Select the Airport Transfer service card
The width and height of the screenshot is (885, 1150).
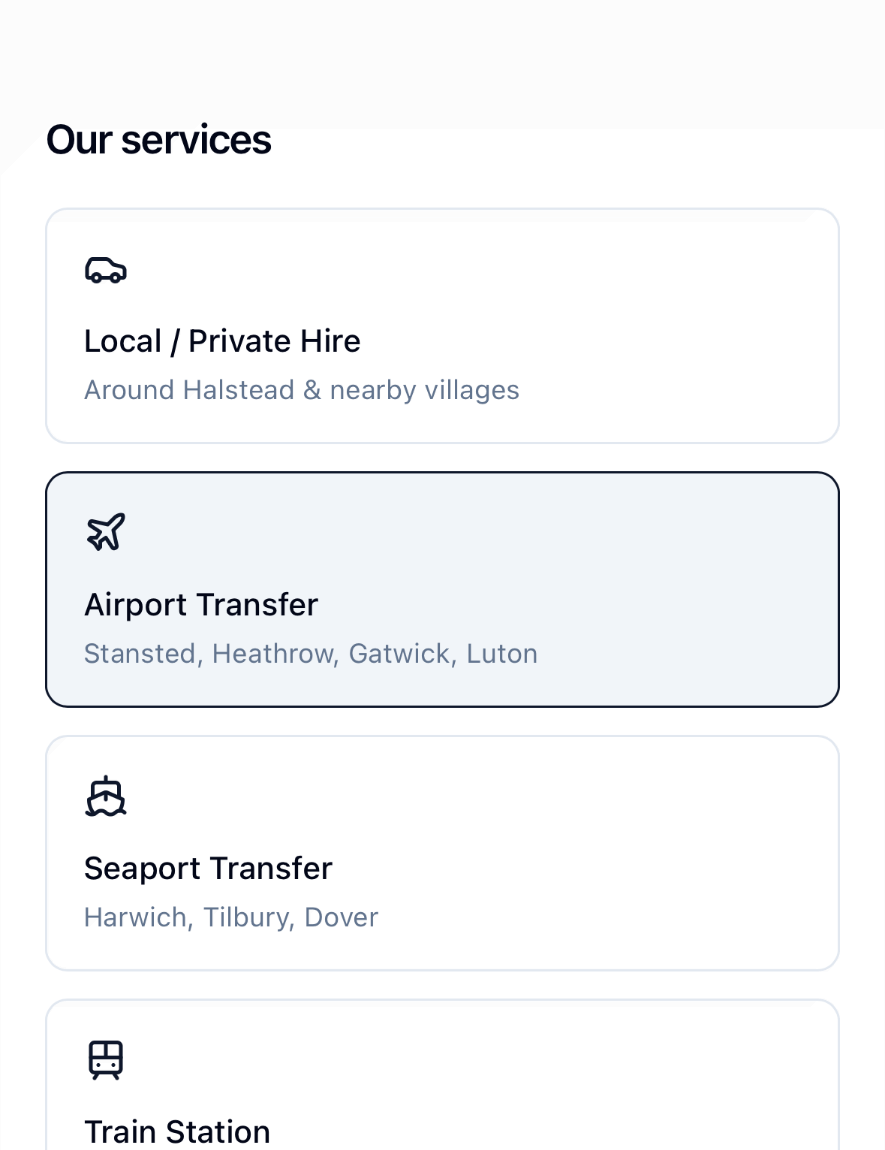click(442, 589)
